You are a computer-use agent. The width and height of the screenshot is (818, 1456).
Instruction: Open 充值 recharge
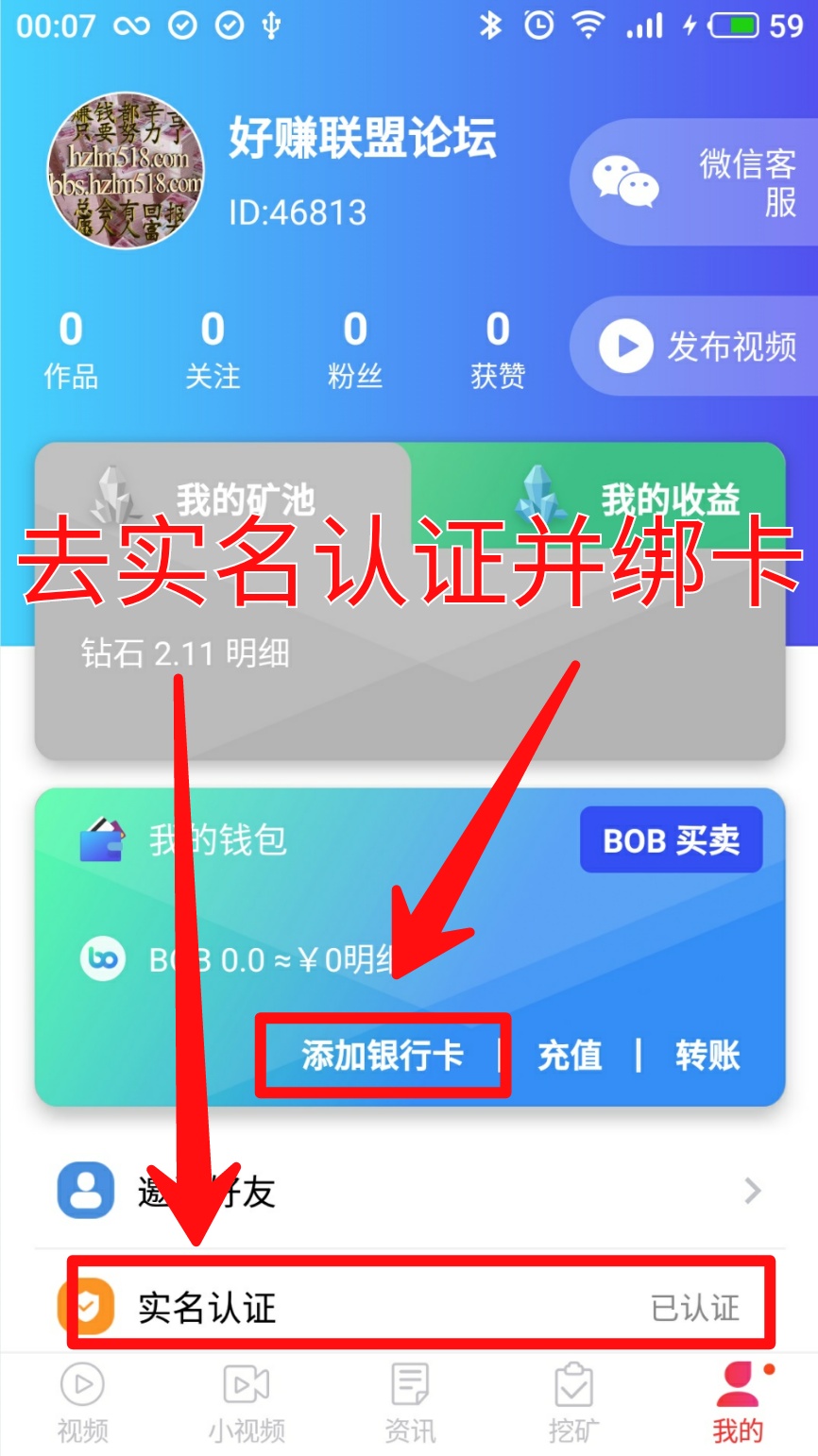[x=570, y=1055]
